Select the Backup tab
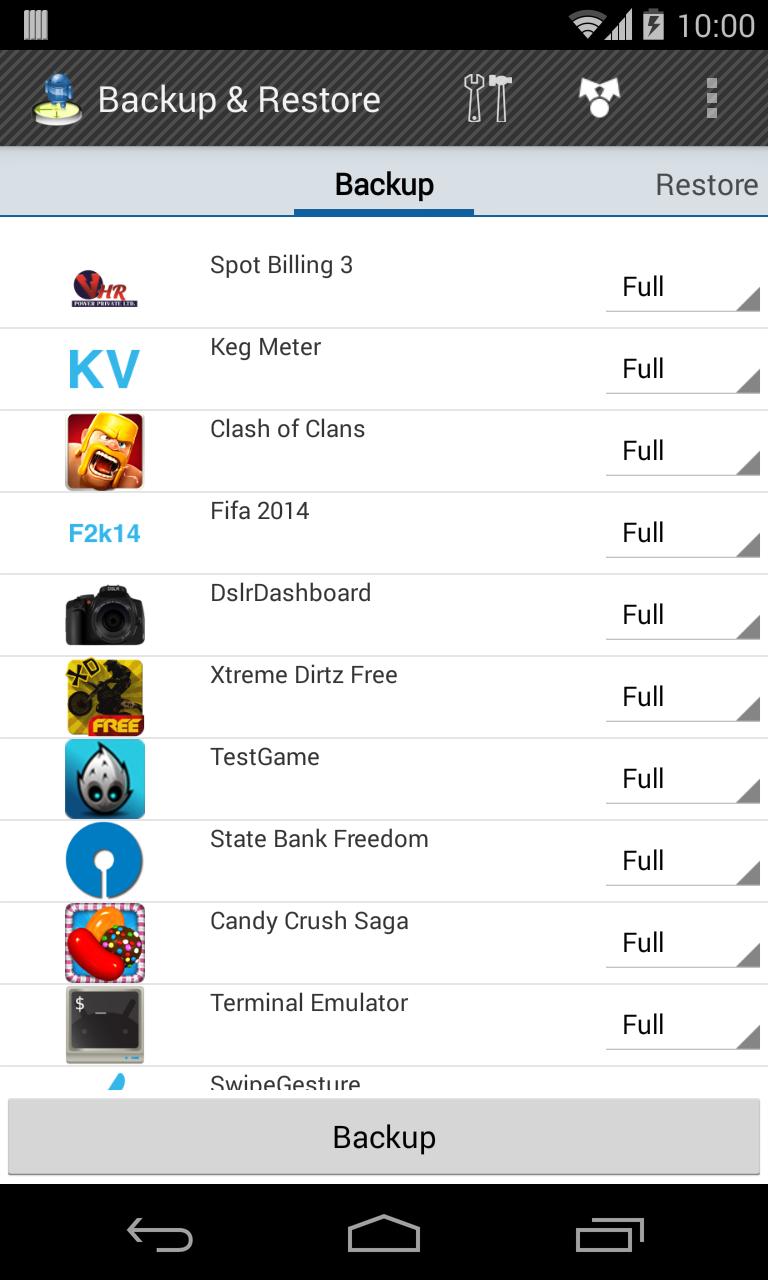 pos(384,185)
